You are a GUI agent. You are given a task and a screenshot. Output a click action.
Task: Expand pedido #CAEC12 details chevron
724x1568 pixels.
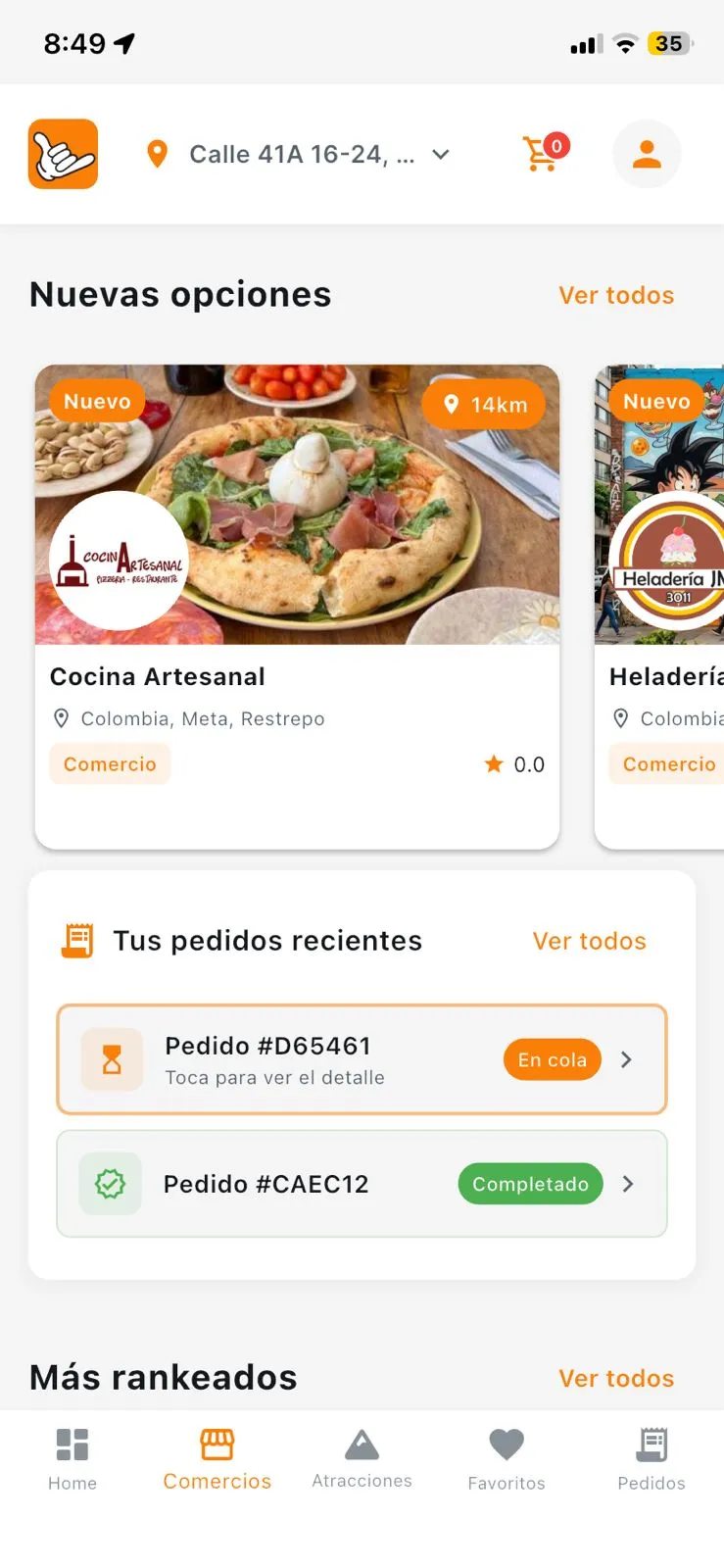628,1184
